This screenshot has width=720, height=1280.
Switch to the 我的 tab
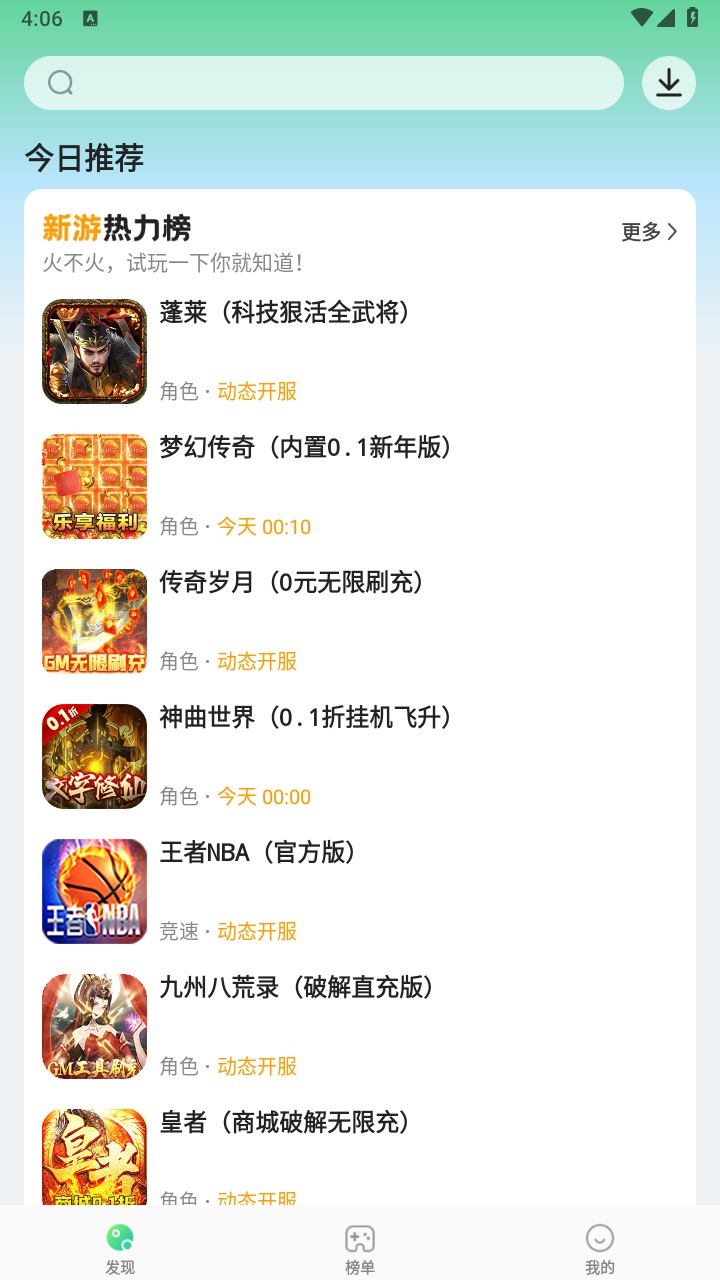[598, 1245]
